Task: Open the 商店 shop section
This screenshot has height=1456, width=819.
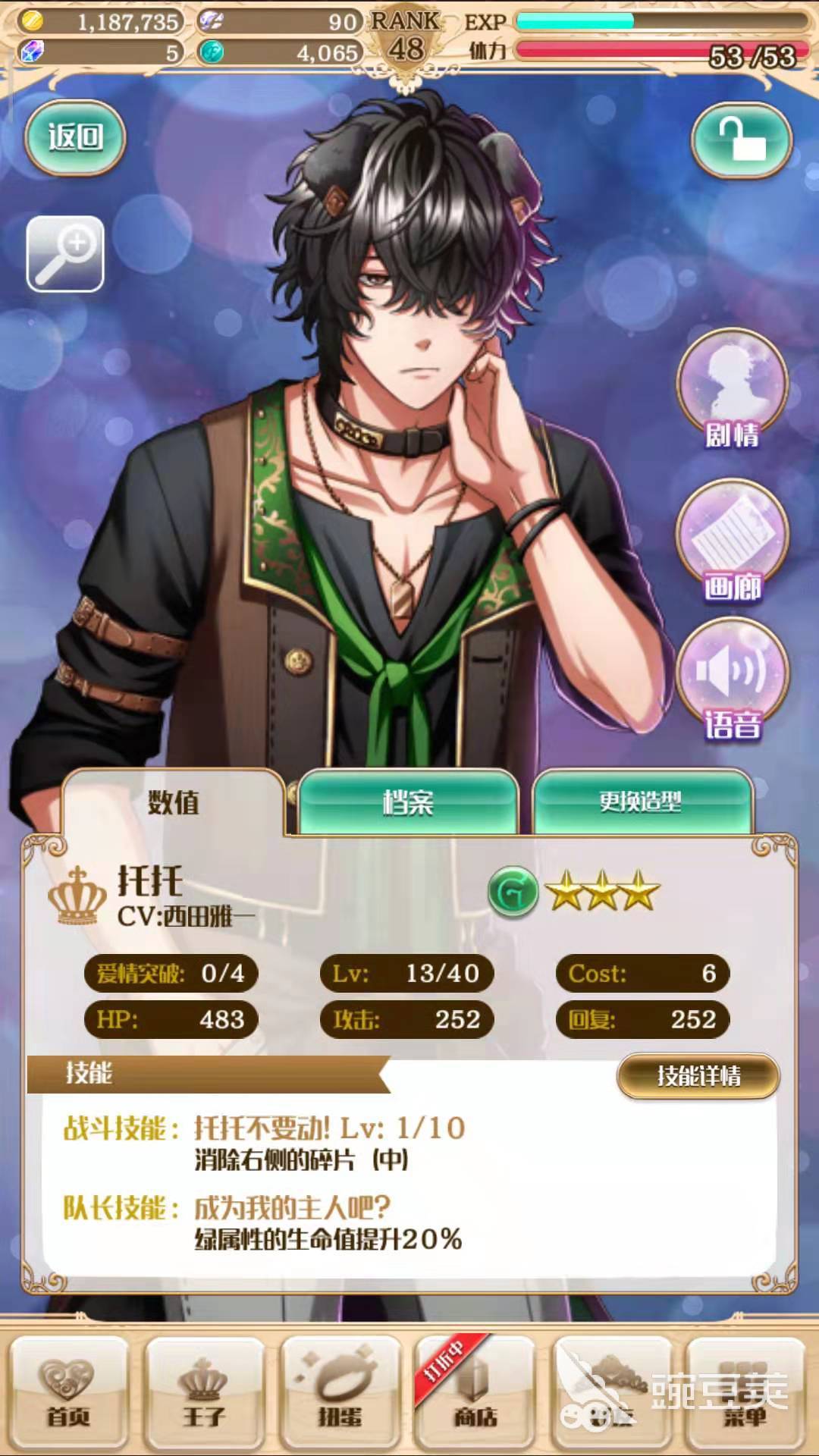Action: pos(475,1392)
